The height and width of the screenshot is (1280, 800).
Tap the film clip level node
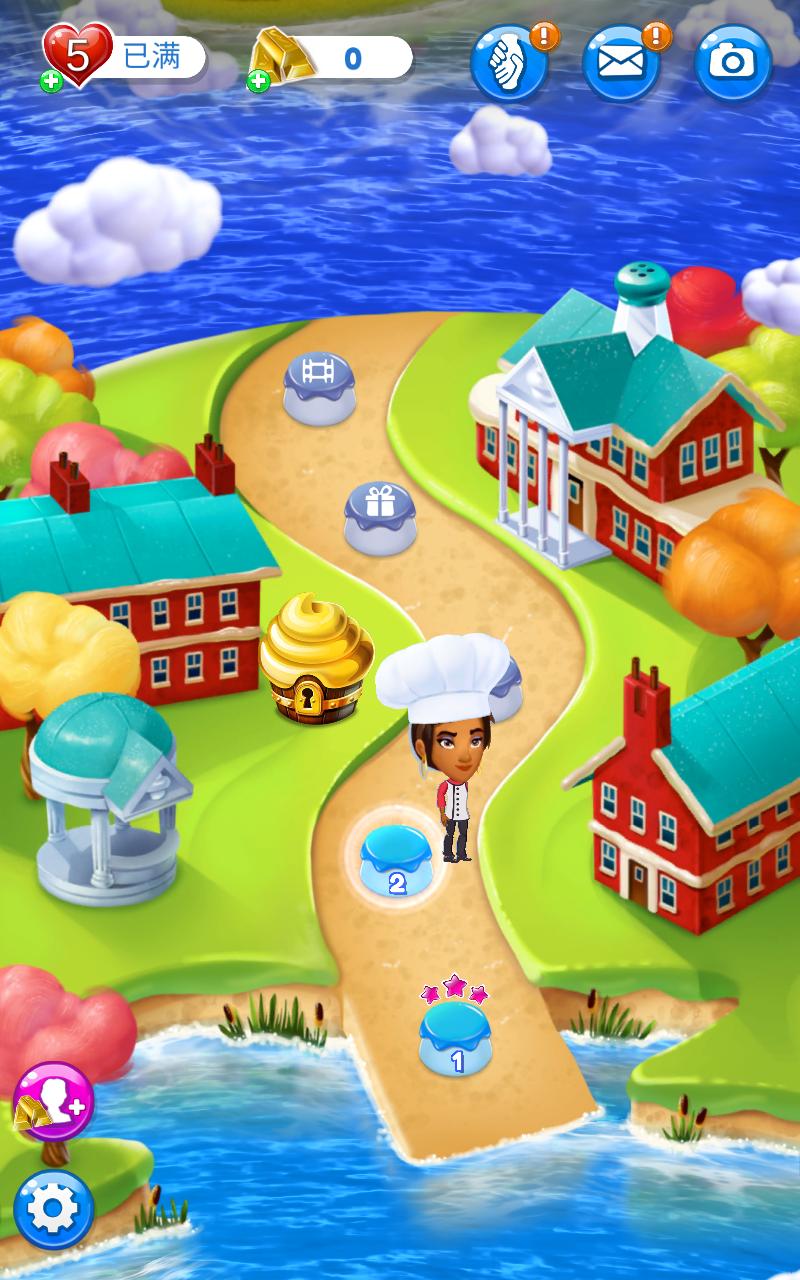(x=319, y=387)
